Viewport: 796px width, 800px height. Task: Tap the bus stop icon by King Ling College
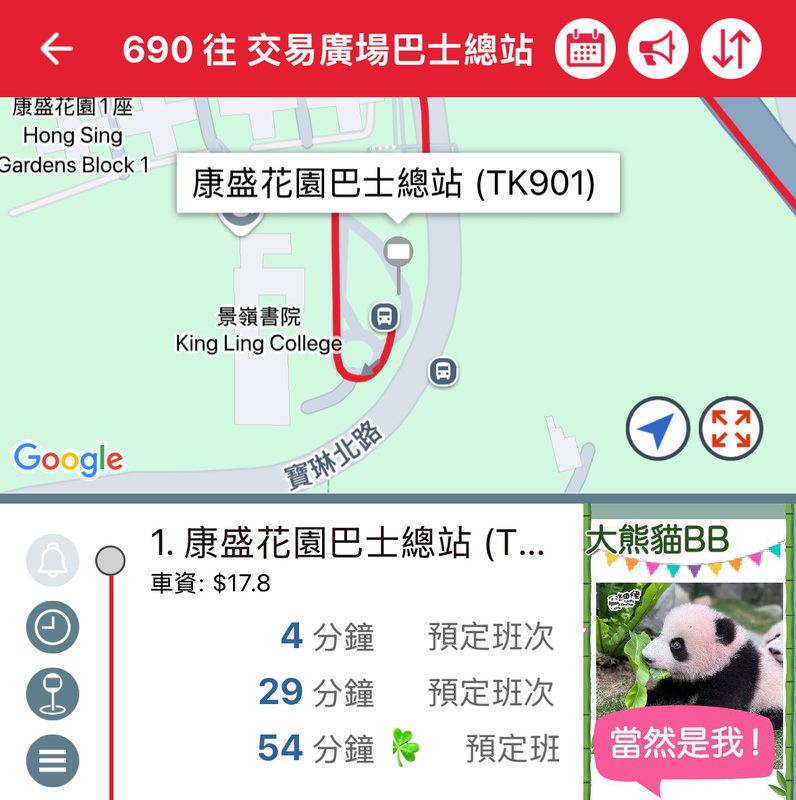[x=384, y=318]
